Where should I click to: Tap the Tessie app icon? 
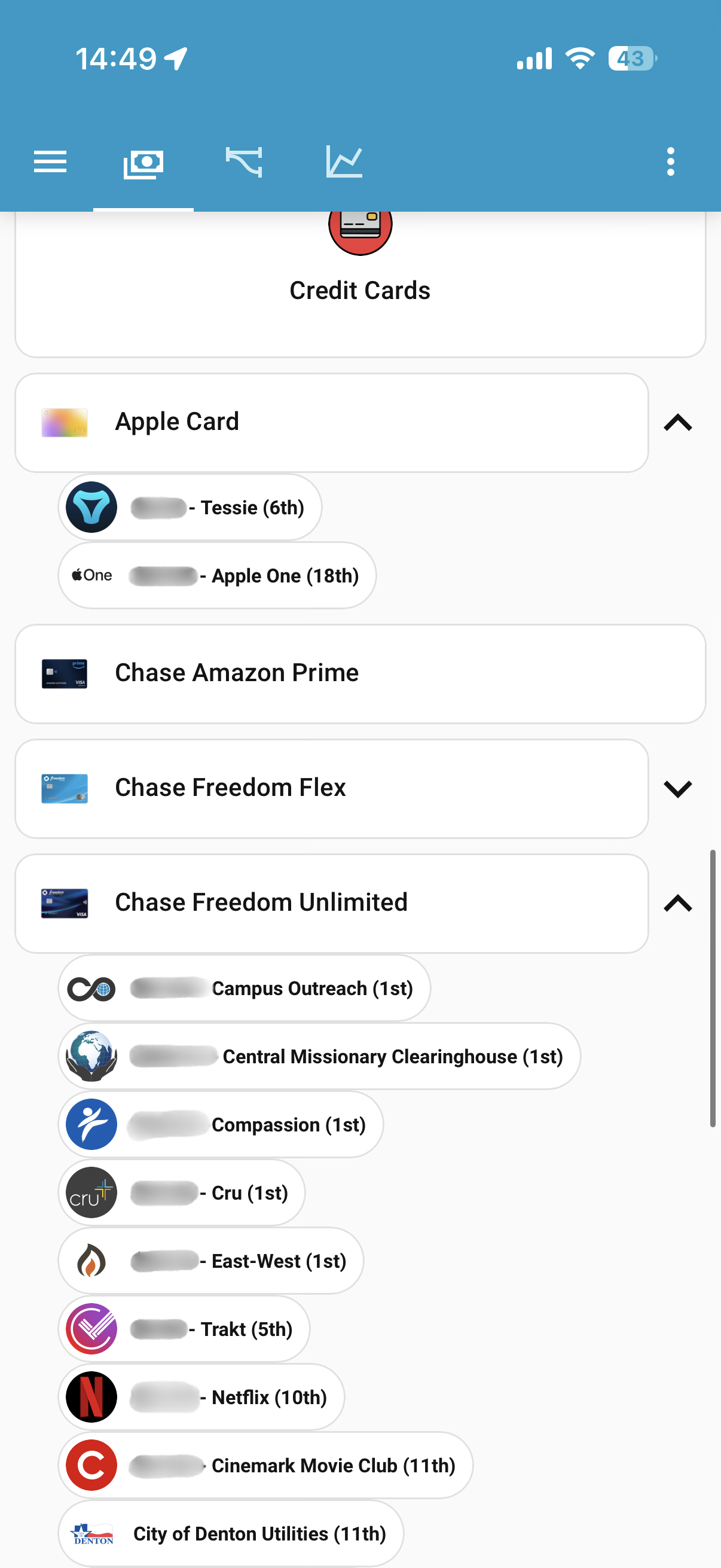click(x=90, y=507)
